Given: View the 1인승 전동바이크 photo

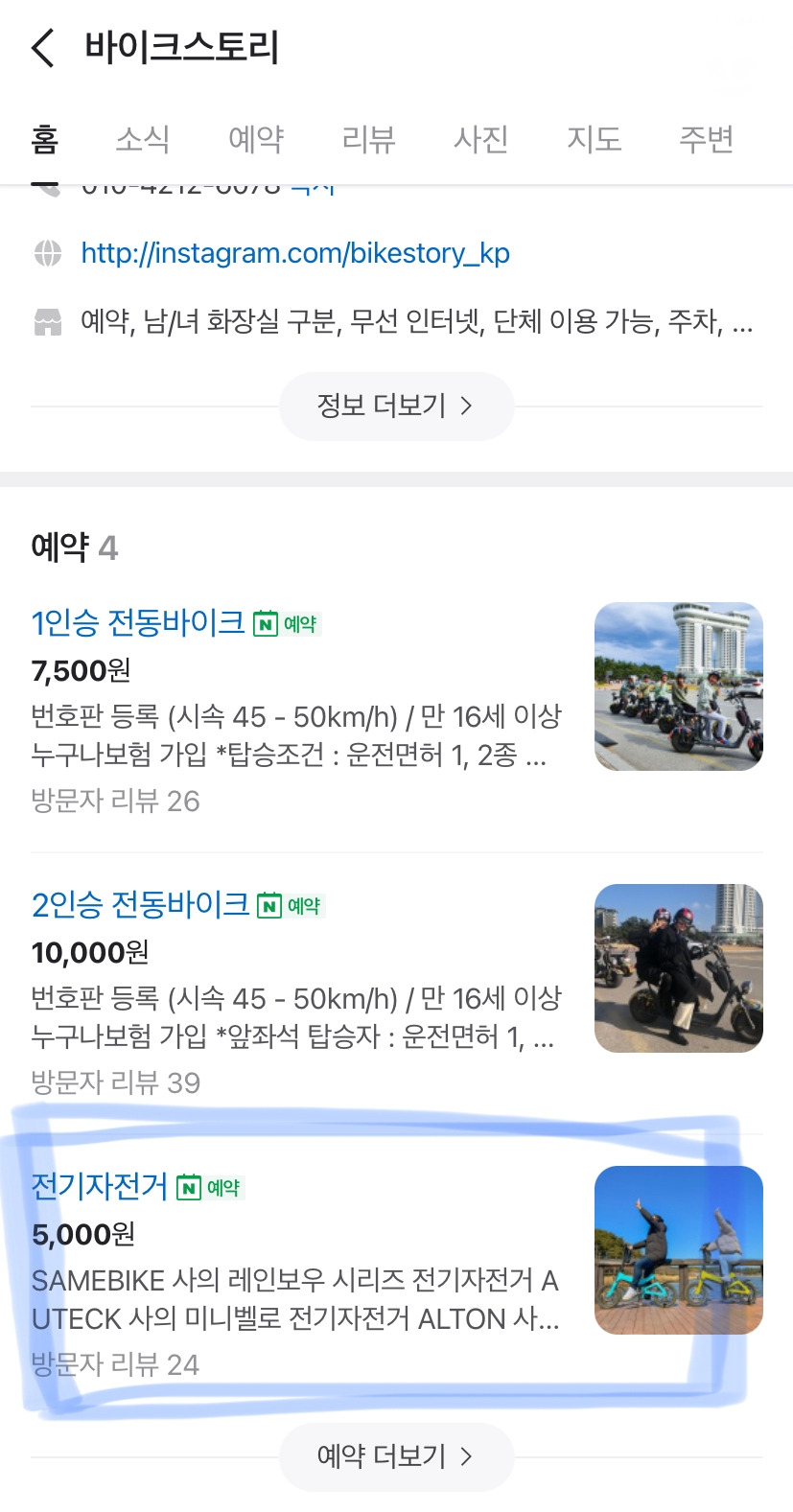Looking at the screenshot, I should tap(678, 686).
